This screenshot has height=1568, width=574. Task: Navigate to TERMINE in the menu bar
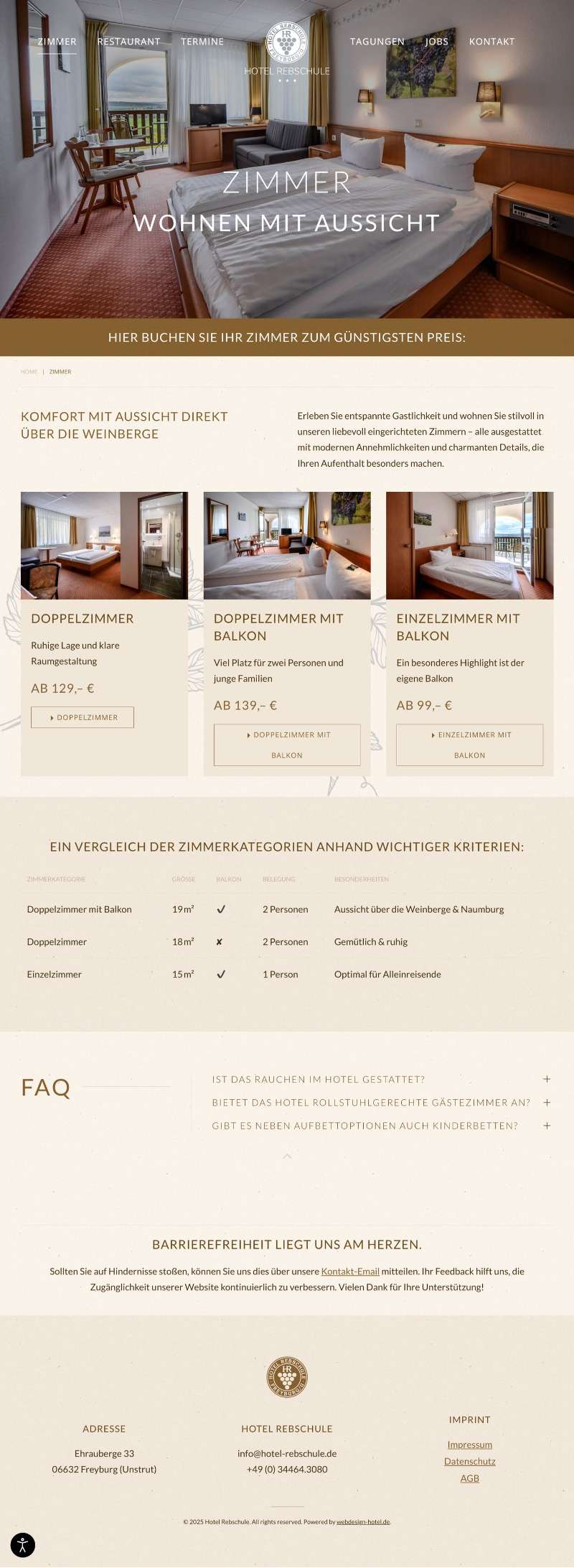203,42
